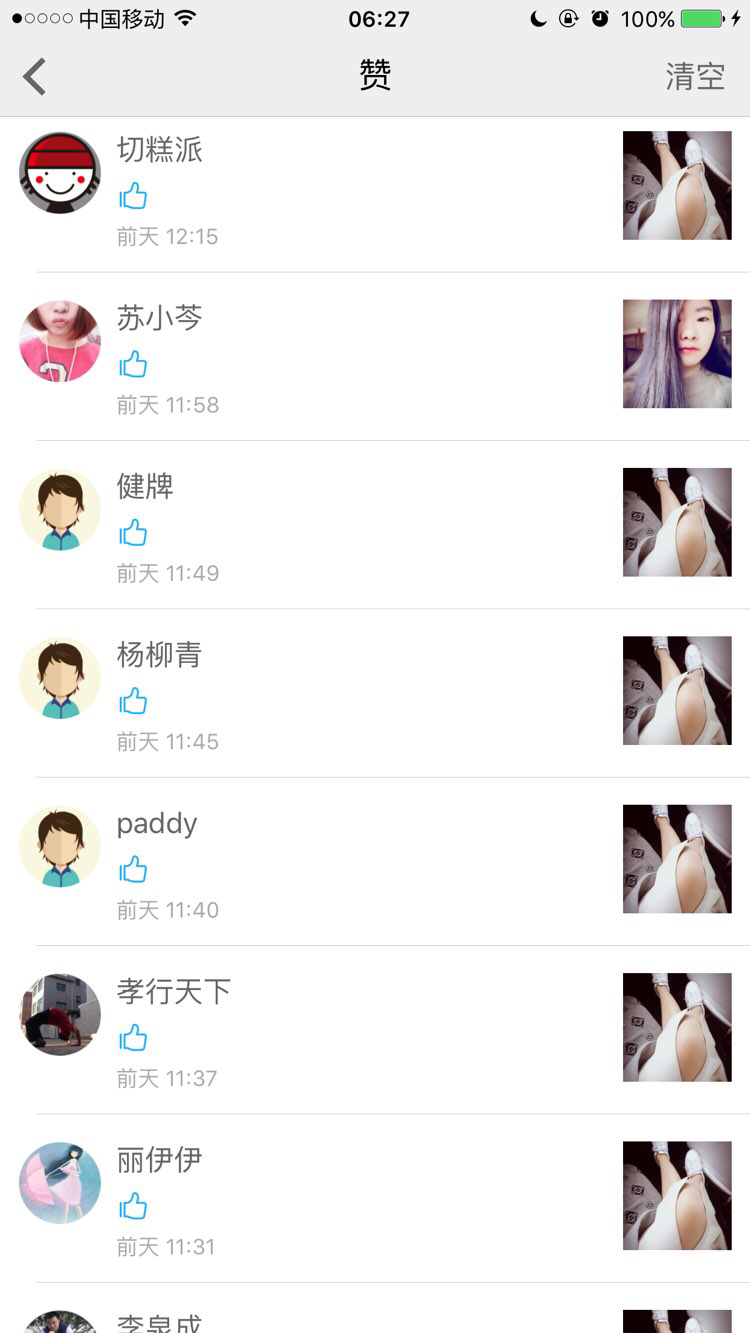The width and height of the screenshot is (750, 1333).
Task: Tap 清空 to clear all likes
Action: click(x=695, y=77)
